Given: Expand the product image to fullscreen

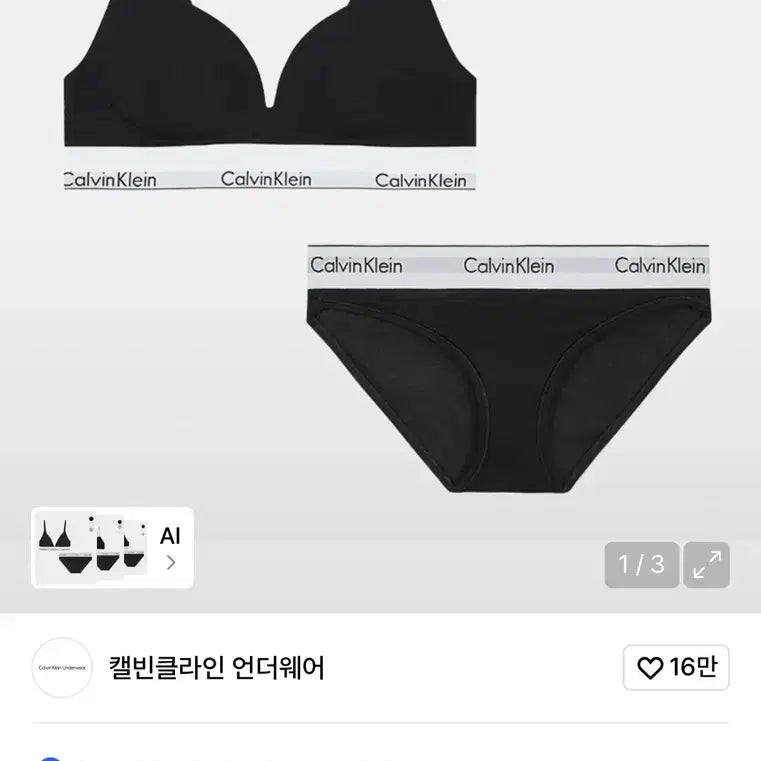Looking at the screenshot, I should click(x=706, y=564).
